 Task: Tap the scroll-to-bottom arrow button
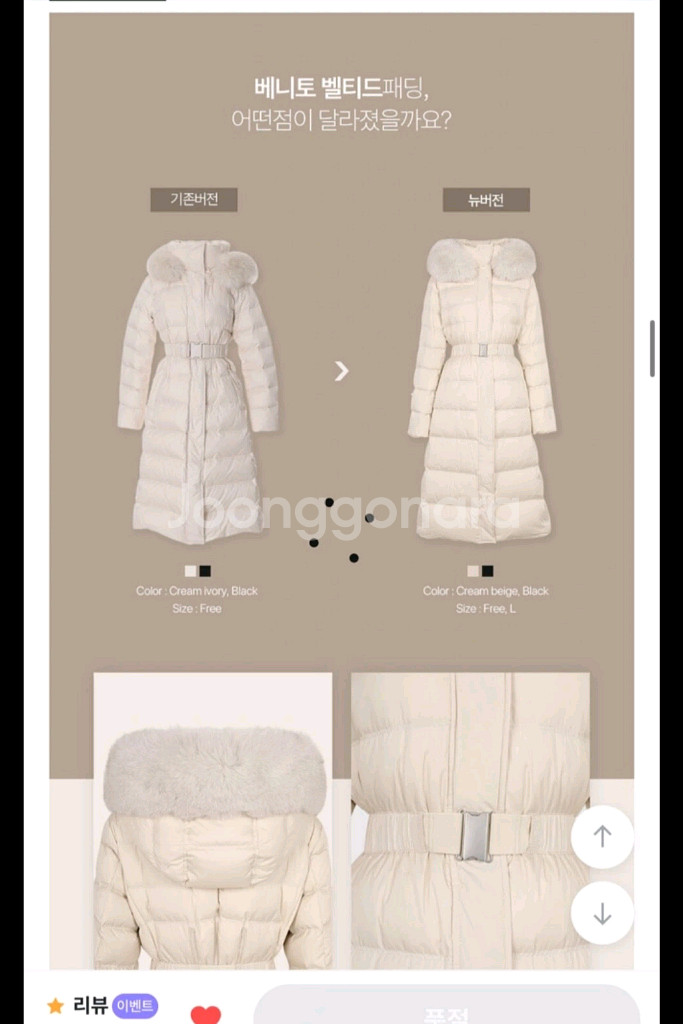(602, 913)
